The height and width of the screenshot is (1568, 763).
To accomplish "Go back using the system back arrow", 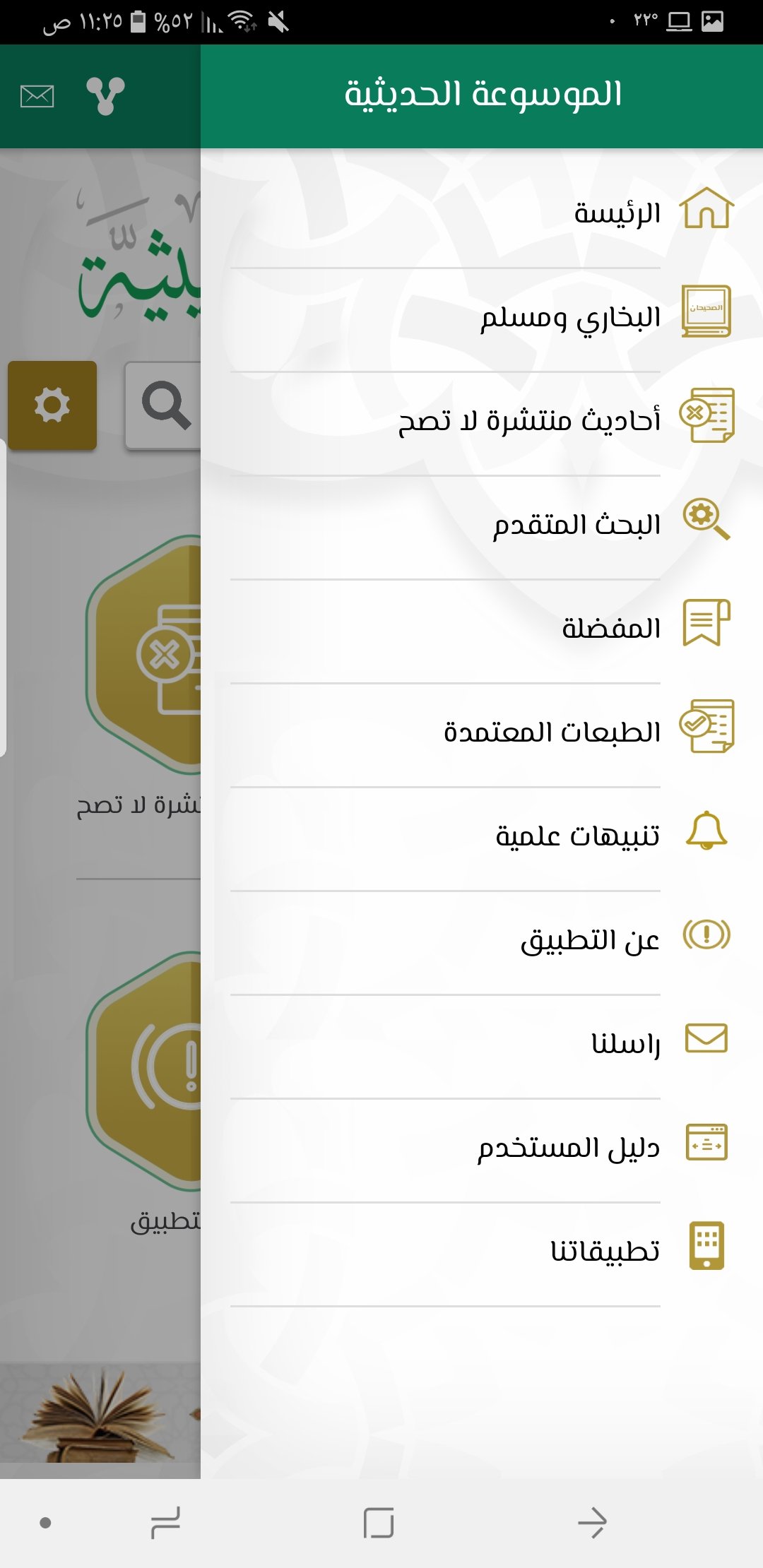I will coord(592,1522).
